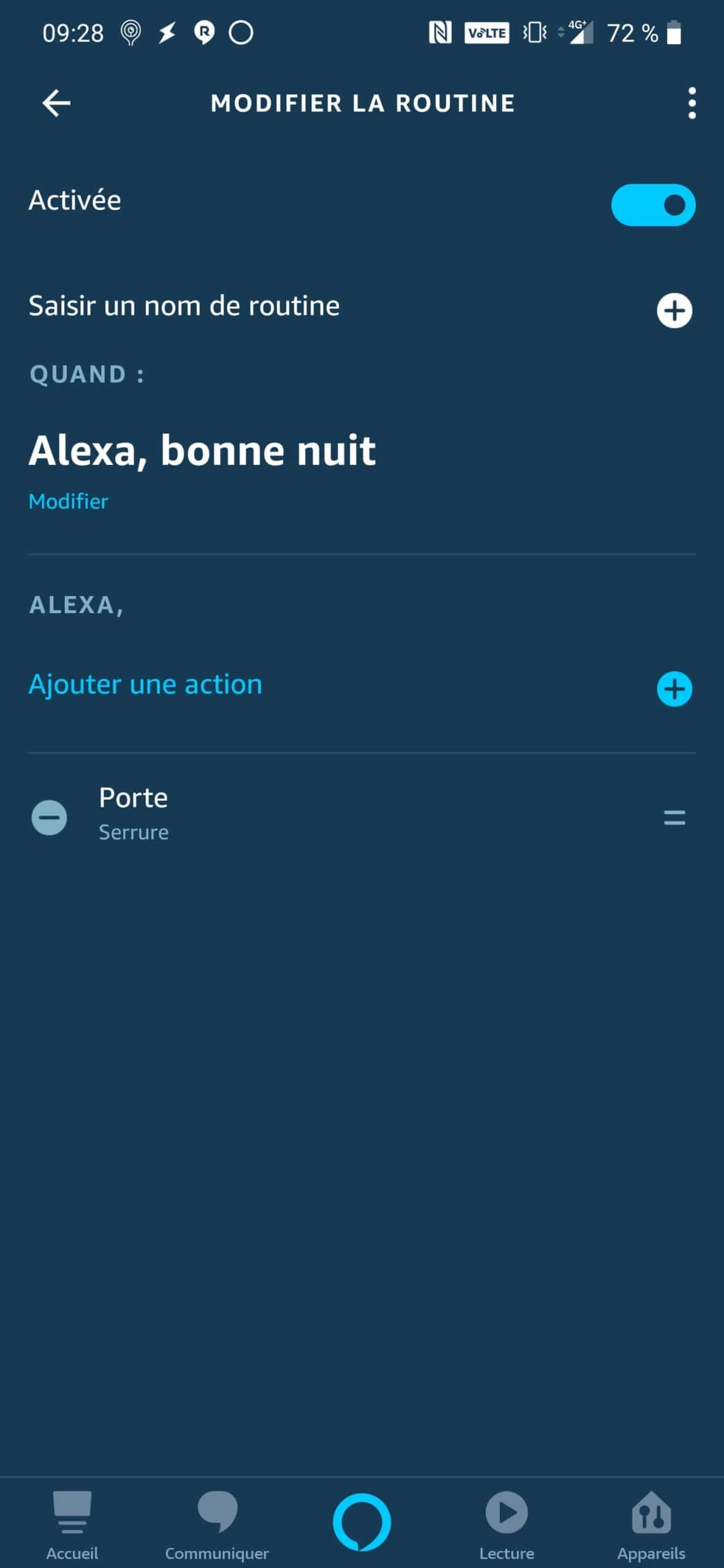Tap the reorder handle for Porte
Screen dimensions: 724x1568
[x=674, y=817]
